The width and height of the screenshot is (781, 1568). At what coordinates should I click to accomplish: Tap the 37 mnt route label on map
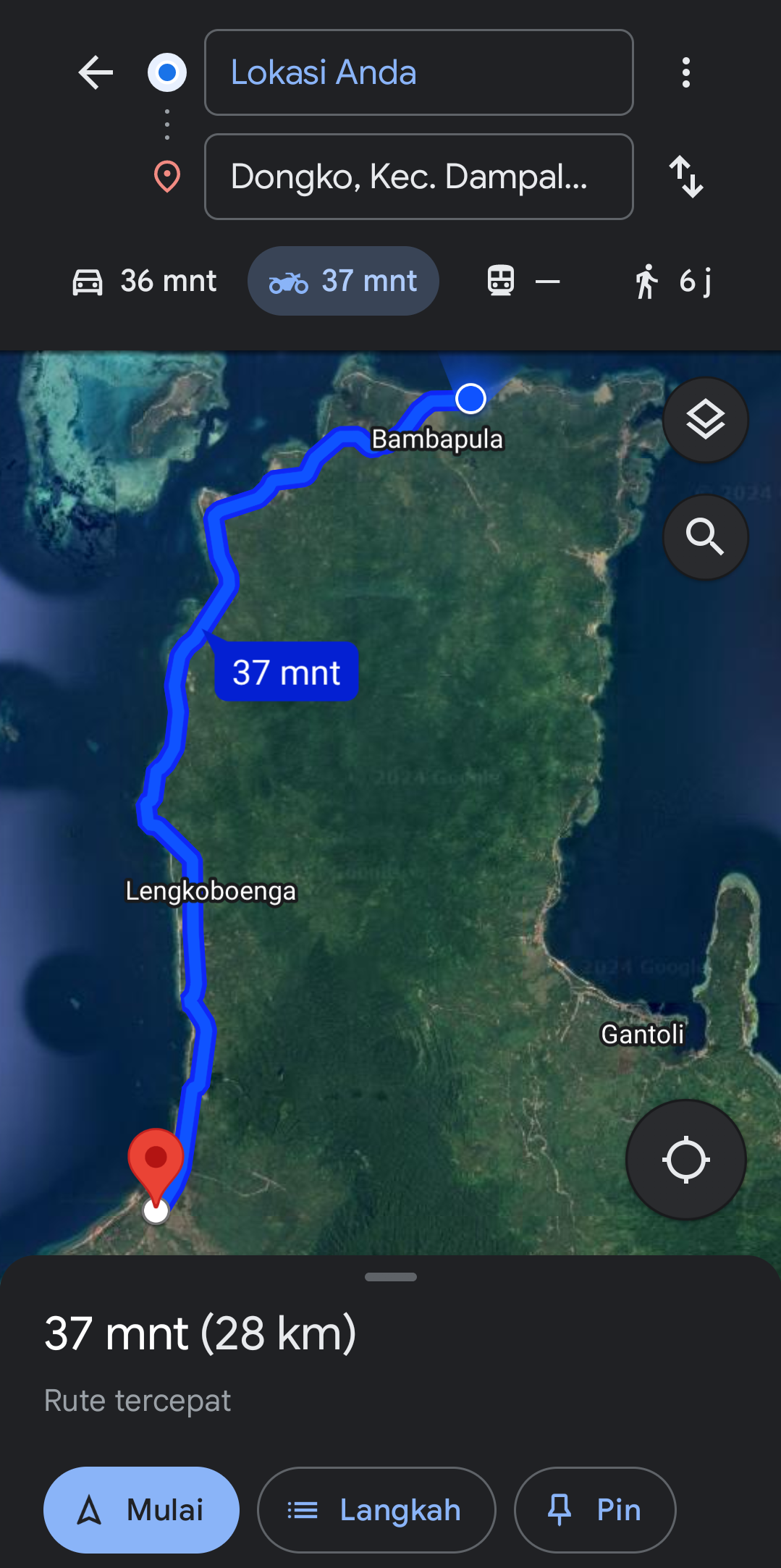point(286,672)
